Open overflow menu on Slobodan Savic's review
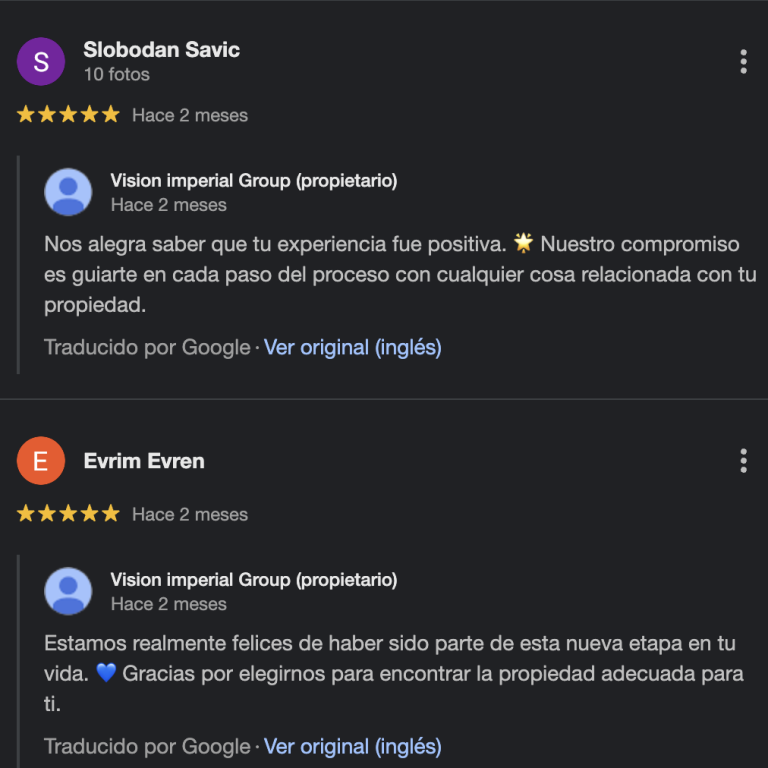 [743, 62]
